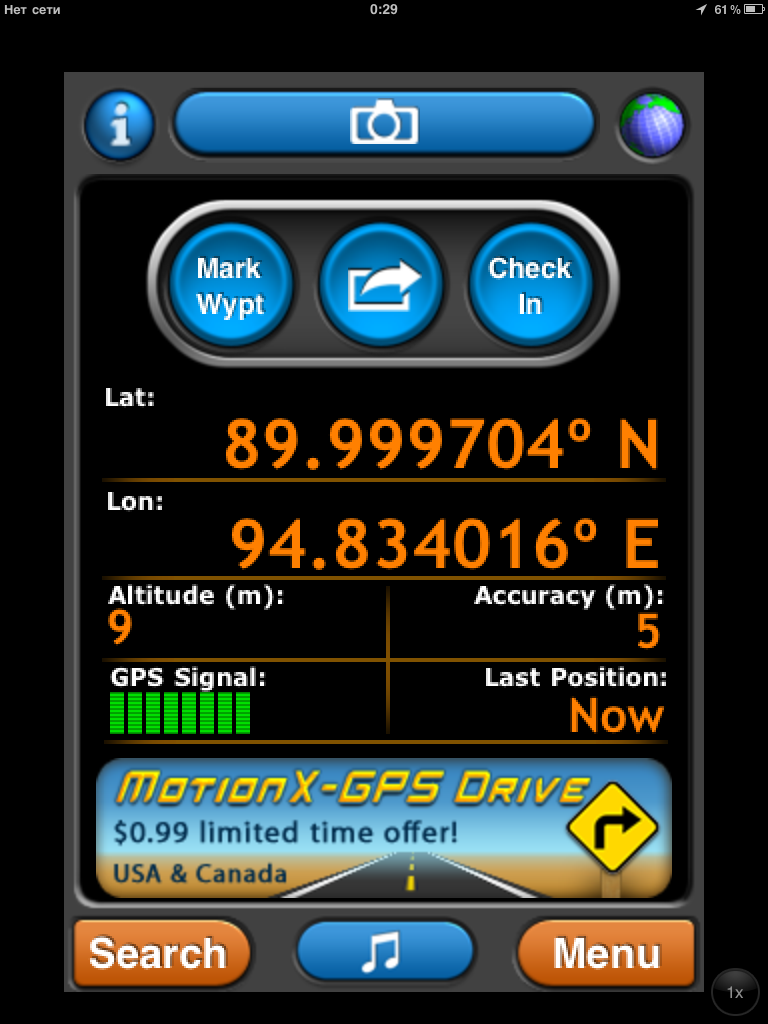Screen dimensions: 768x1024
Task: Open the MotionX-GPS Drive offer banner
Action: point(383,828)
